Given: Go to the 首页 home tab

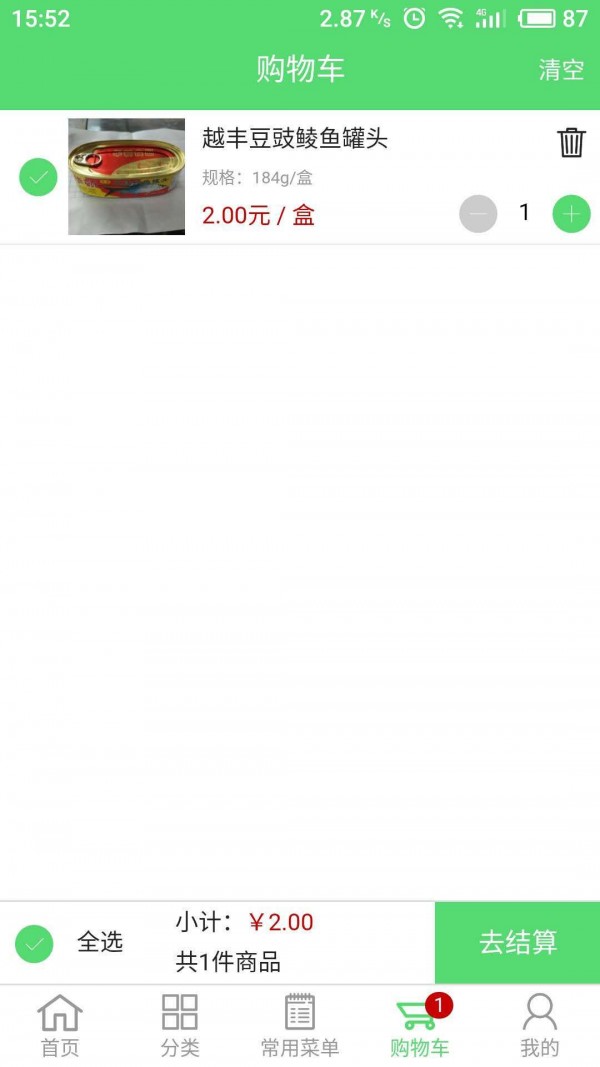Looking at the screenshot, I should [x=60, y=1025].
